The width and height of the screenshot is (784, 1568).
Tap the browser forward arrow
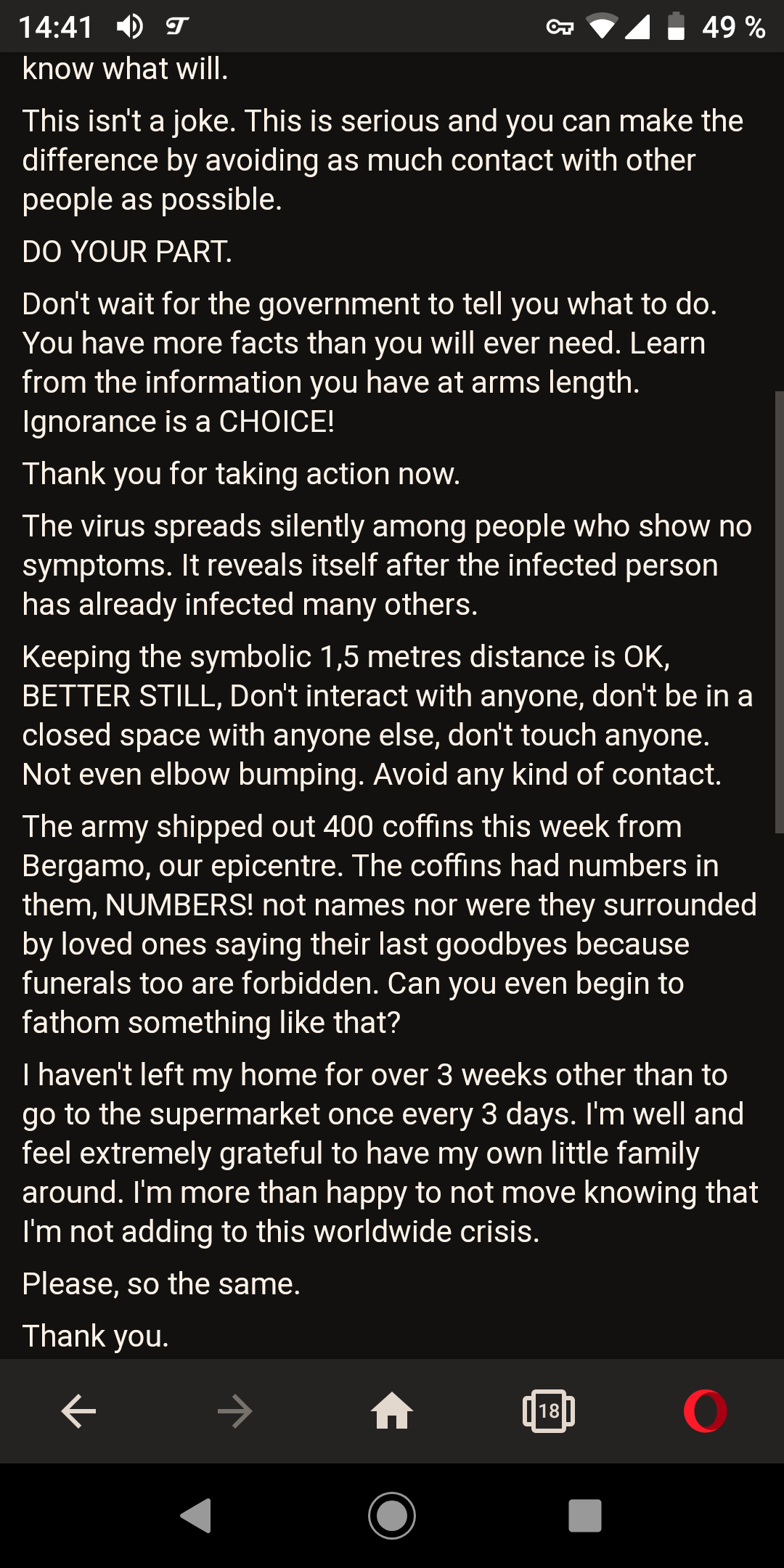[x=235, y=1411]
